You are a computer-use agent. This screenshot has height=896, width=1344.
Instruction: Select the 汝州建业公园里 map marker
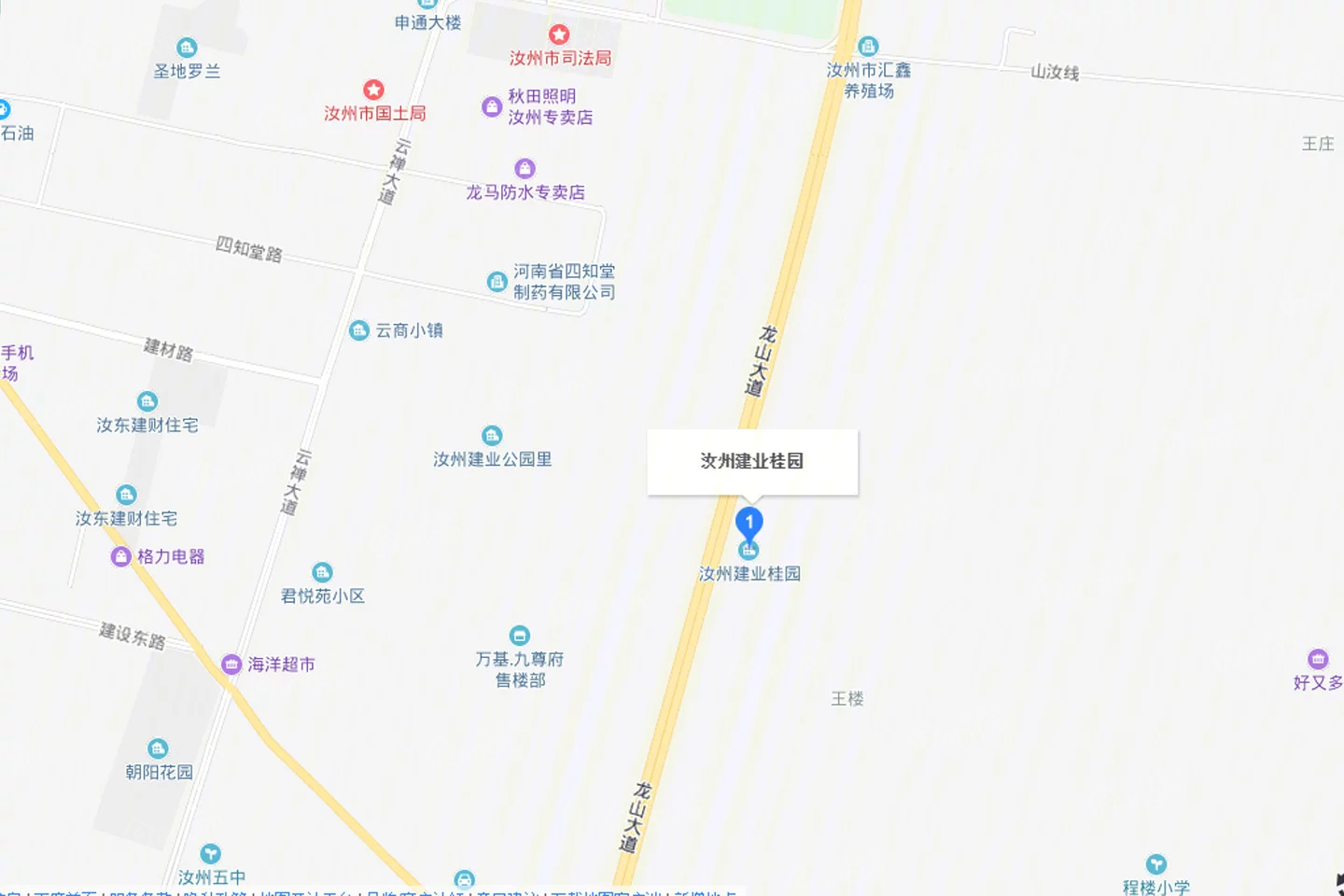[x=492, y=436]
